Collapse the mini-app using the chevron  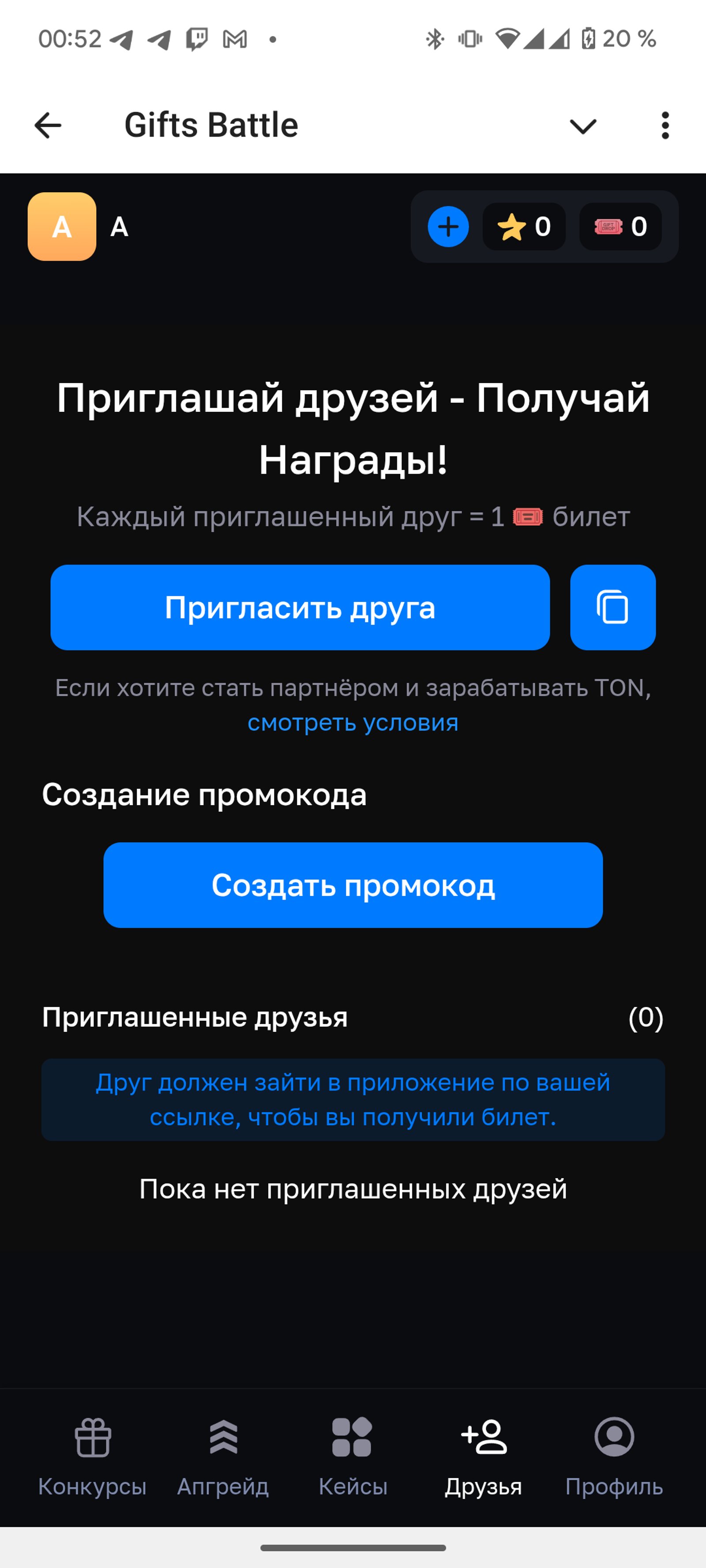[x=582, y=126]
